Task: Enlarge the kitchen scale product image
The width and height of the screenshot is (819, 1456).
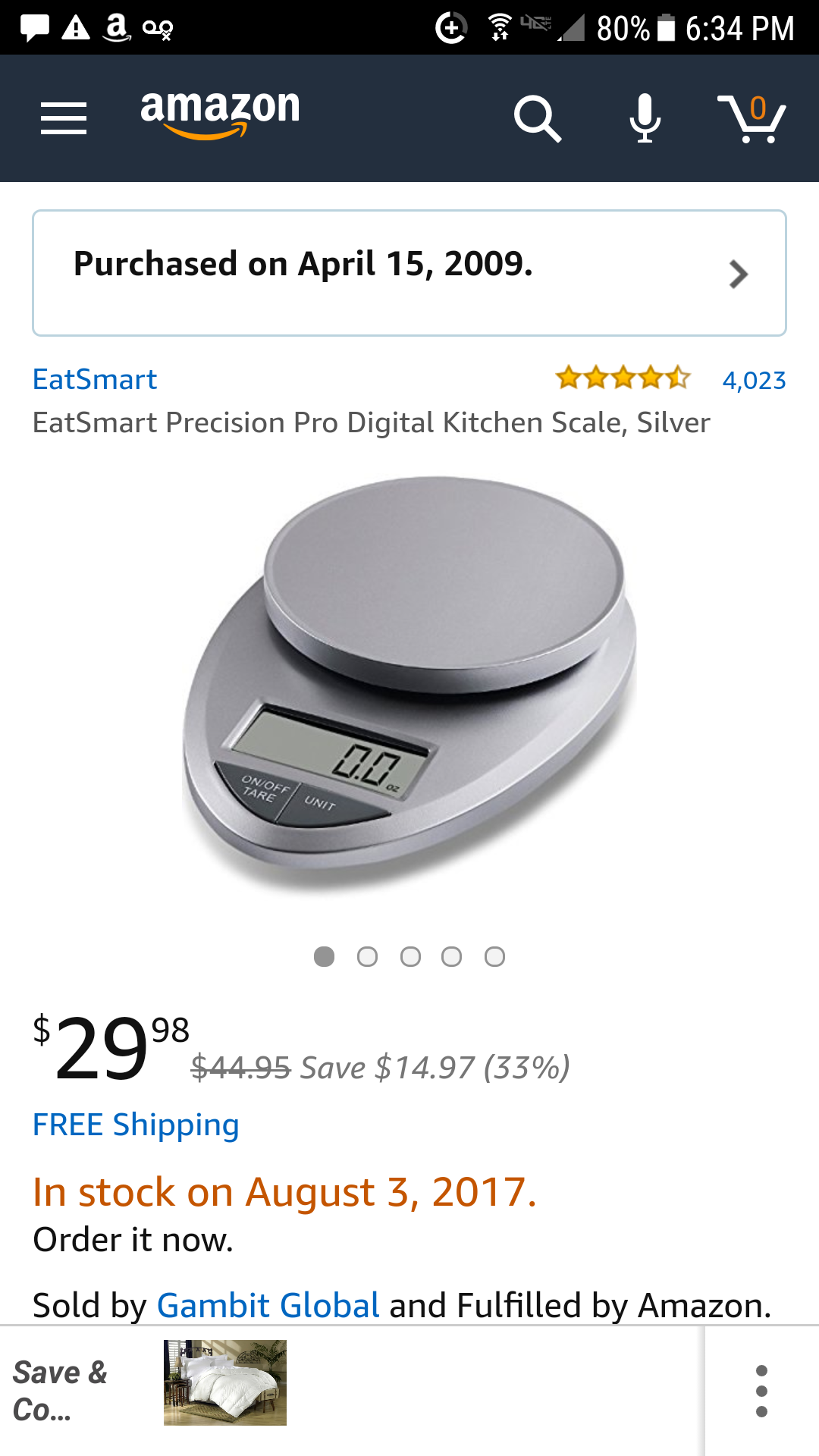Action: 409,682
